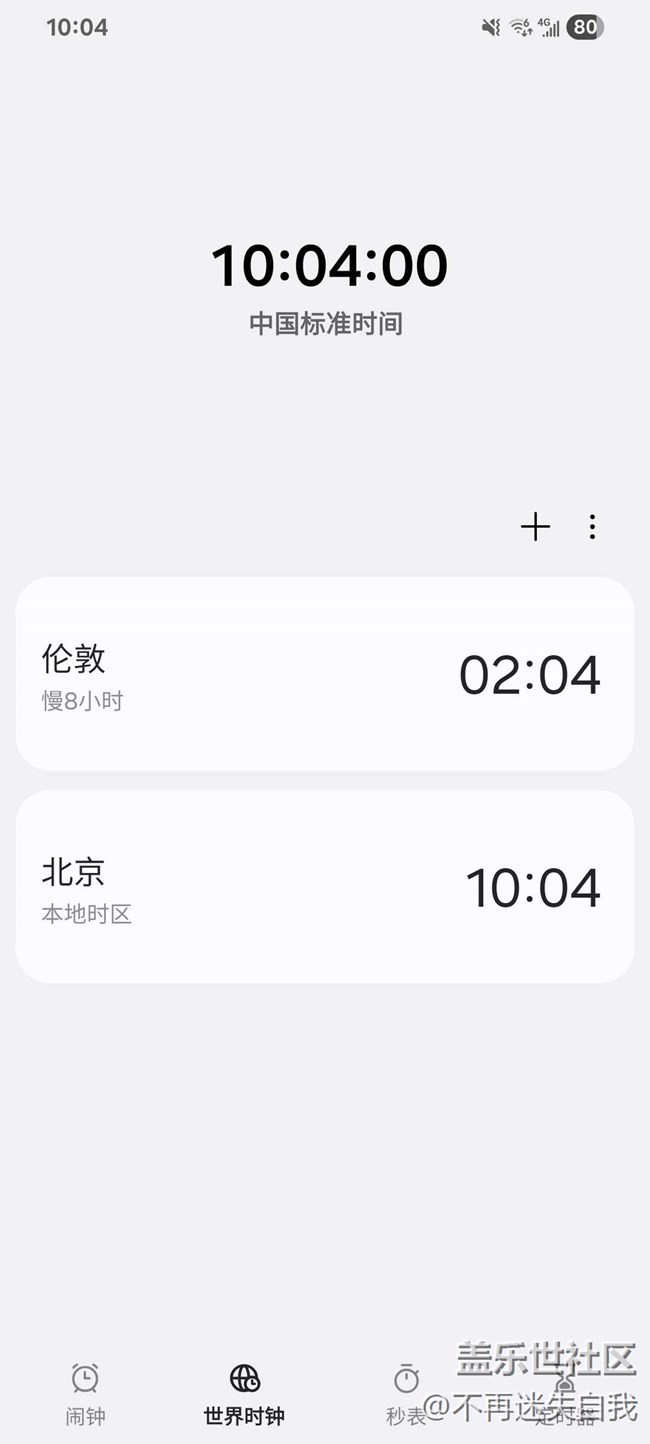Open the 伦敦 world clock card
Screen dimensions: 650x1444
click(x=324, y=674)
